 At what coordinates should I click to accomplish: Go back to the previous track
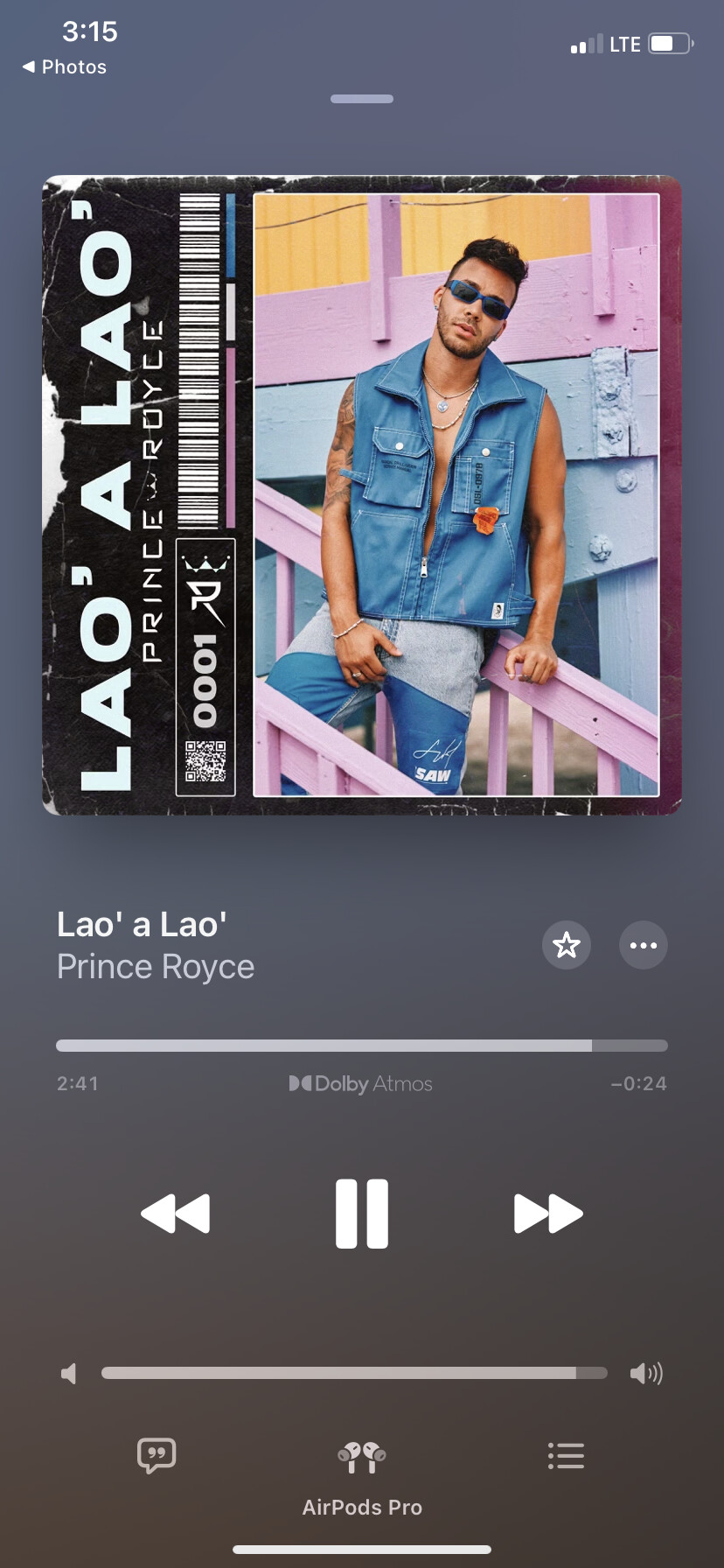176,1213
